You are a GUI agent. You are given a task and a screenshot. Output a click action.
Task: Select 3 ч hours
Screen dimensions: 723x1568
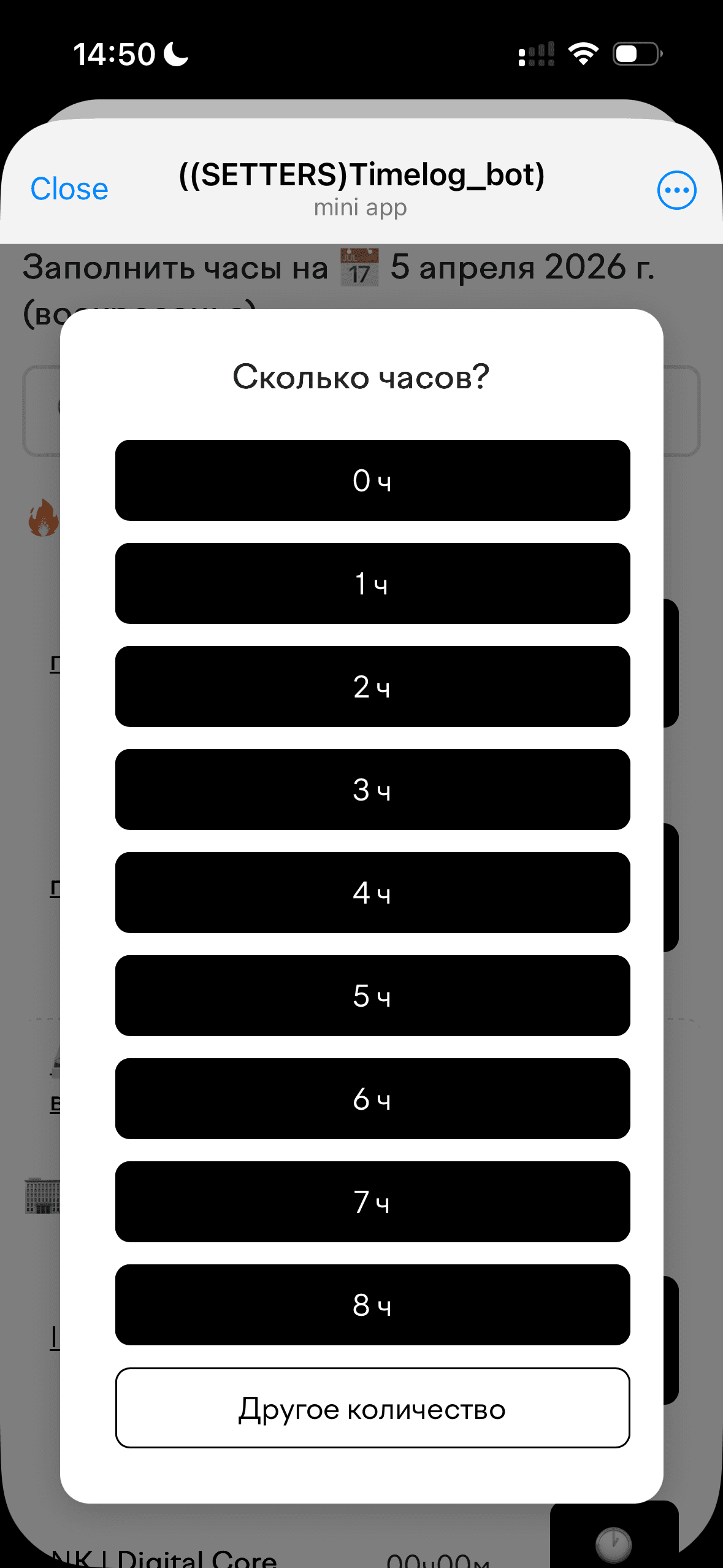tap(372, 790)
